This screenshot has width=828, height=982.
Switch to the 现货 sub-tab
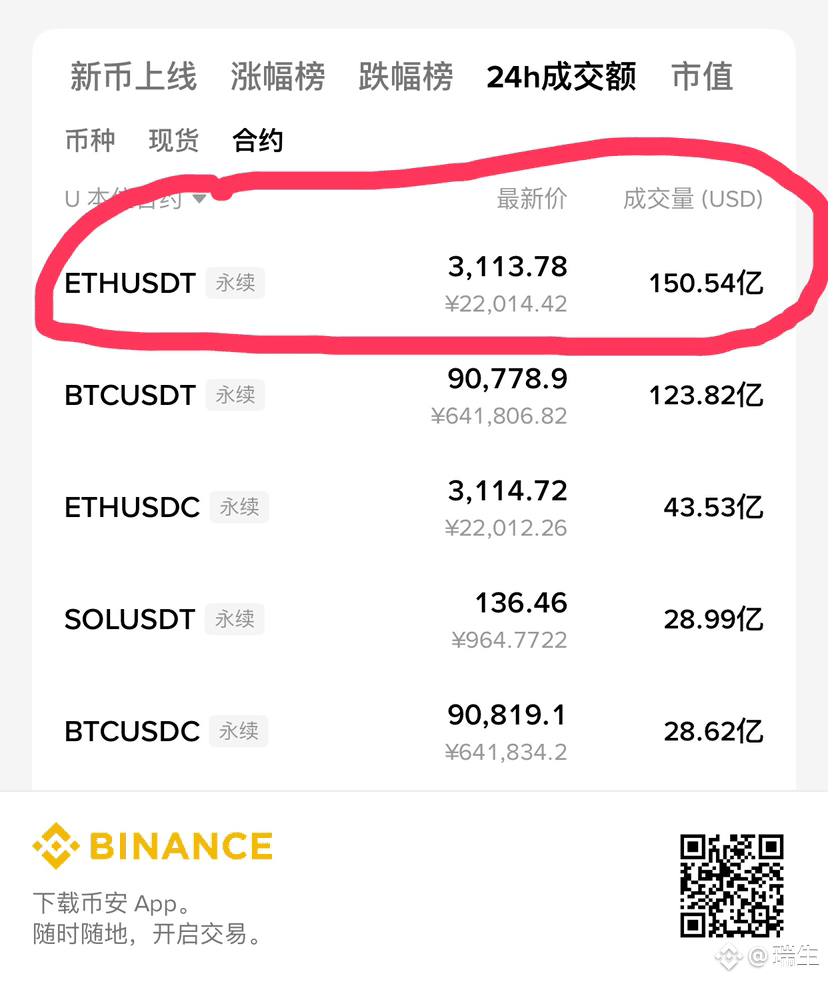pyautogui.click(x=173, y=140)
